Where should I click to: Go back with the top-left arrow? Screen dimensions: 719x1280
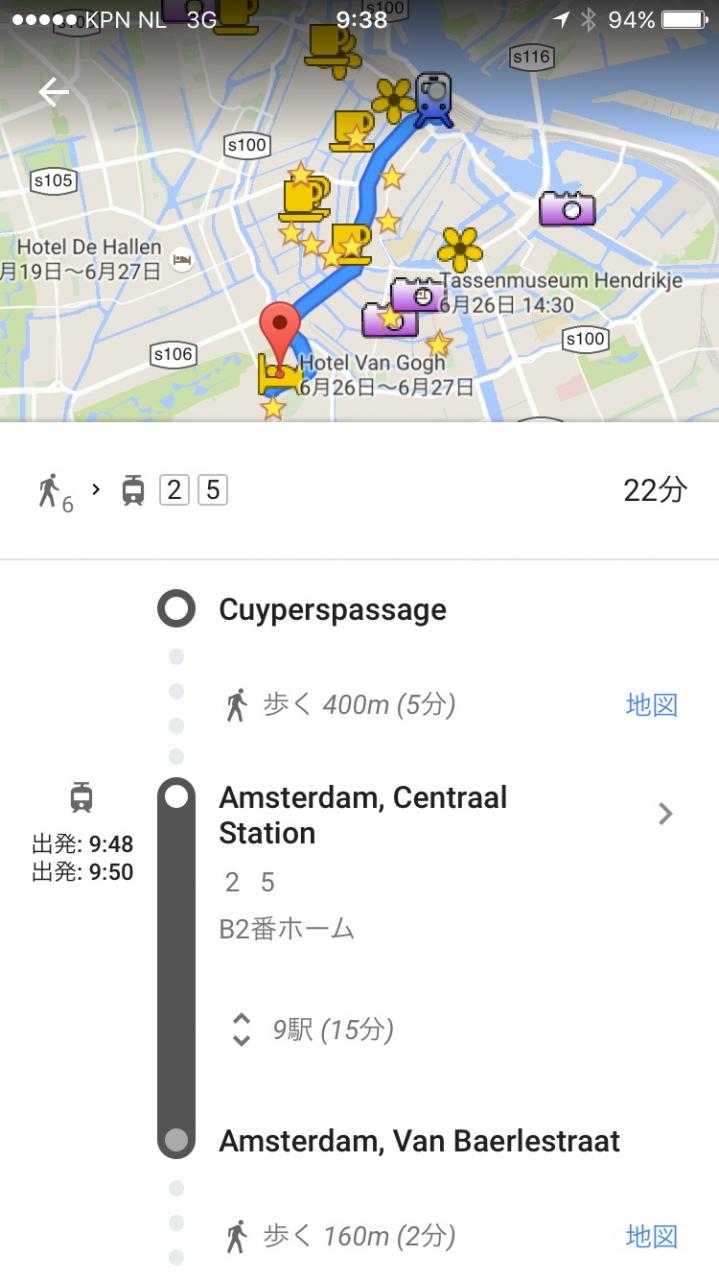coord(53,92)
